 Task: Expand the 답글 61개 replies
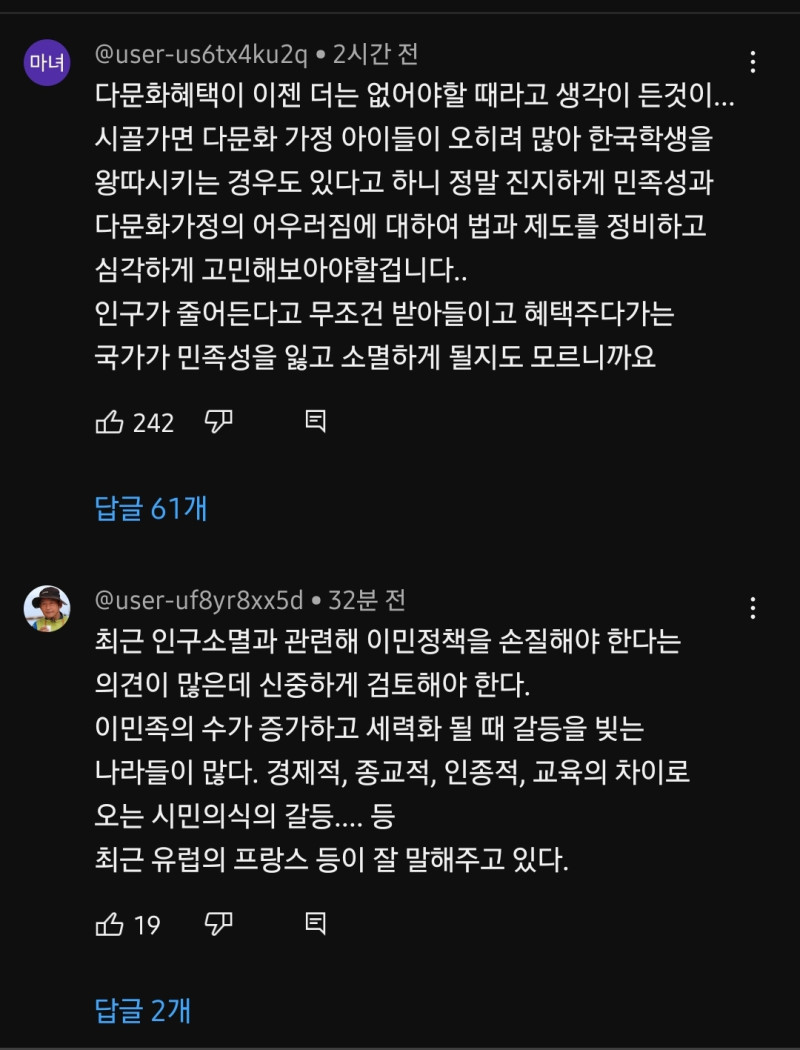click(151, 508)
